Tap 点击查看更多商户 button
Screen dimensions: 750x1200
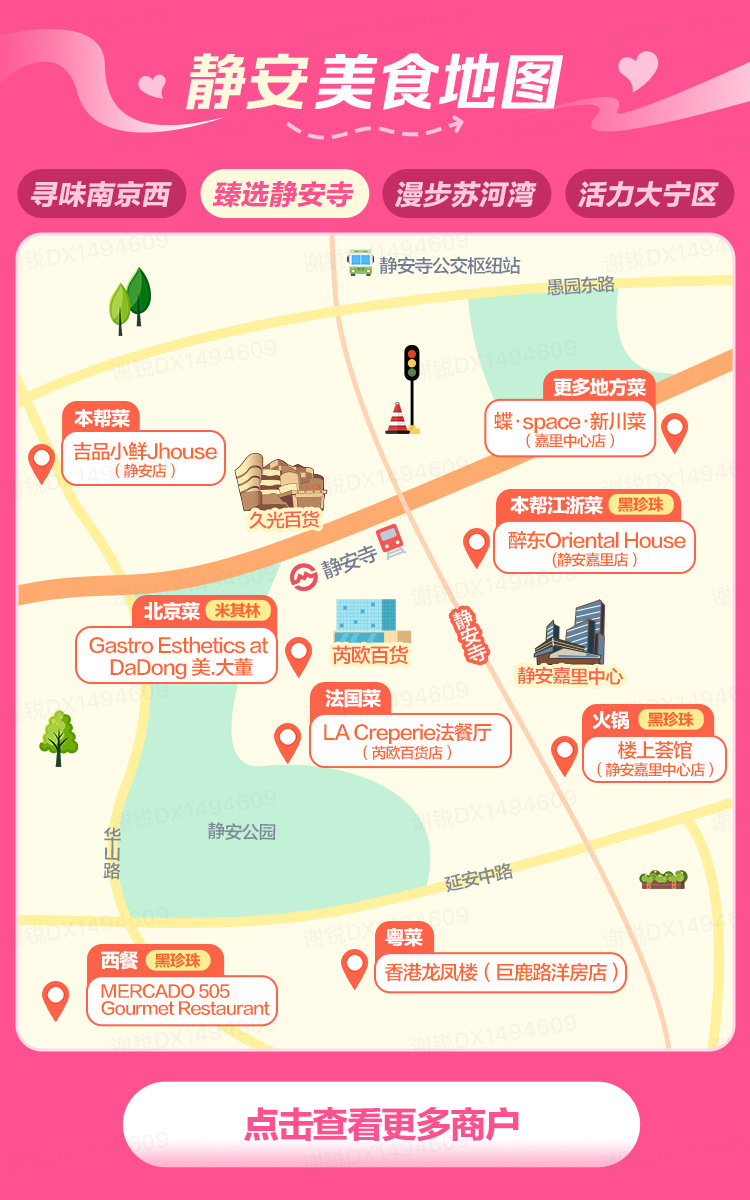click(x=381, y=1123)
